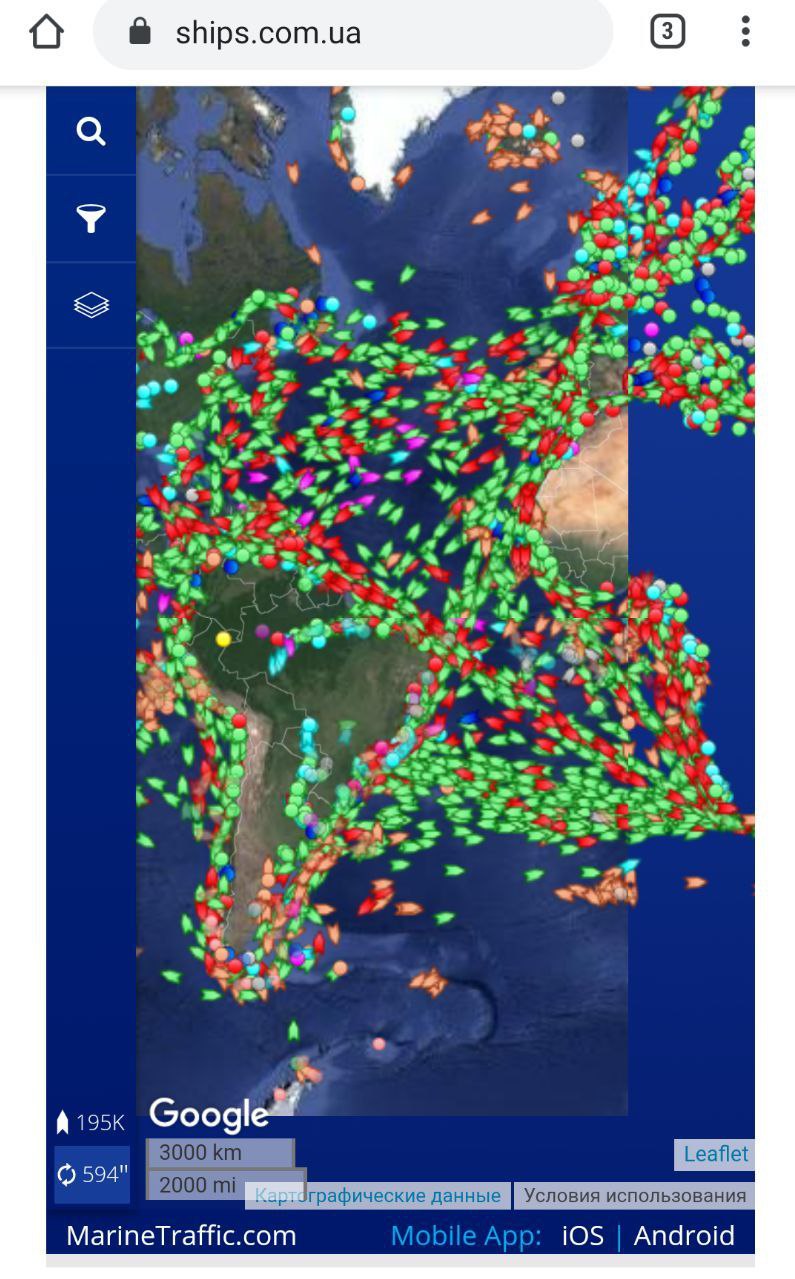Tap the 594 seconds refresh button
The width and height of the screenshot is (795, 1279).
tap(92, 1174)
